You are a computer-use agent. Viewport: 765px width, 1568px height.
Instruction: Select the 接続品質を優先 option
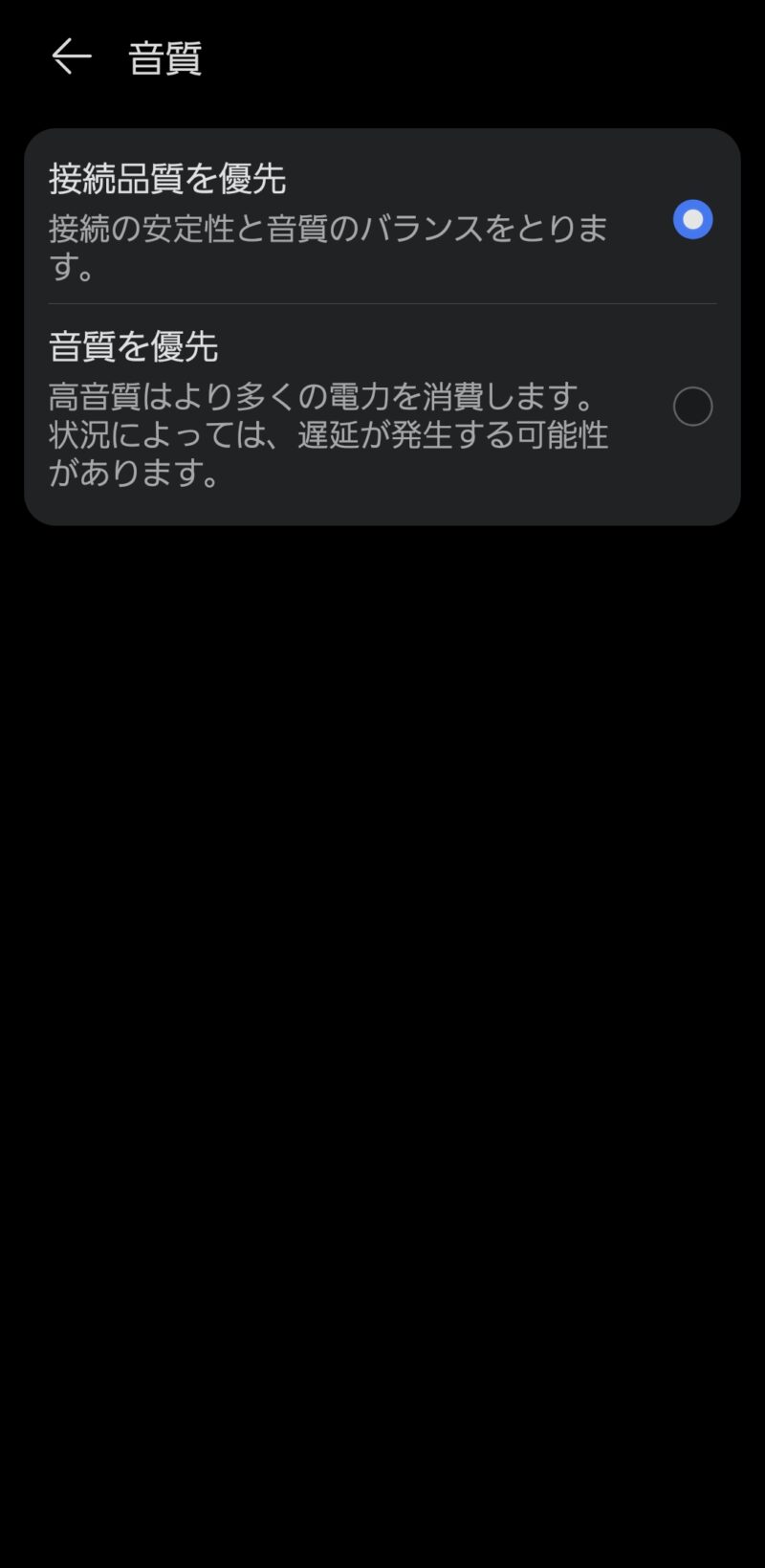pyautogui.click(x=692, y=220)
